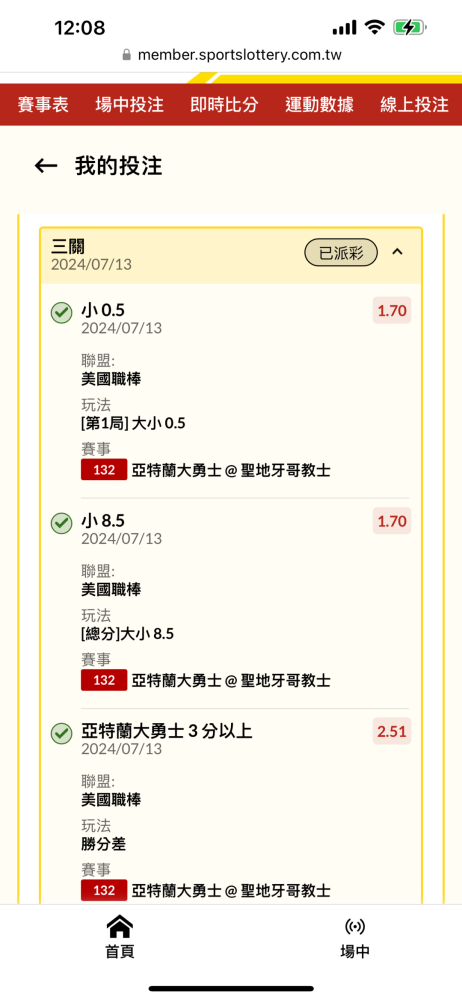Open 即時比分 tab
The width and height of the screenshot is (462, 1000).
[x=224, y=105]
